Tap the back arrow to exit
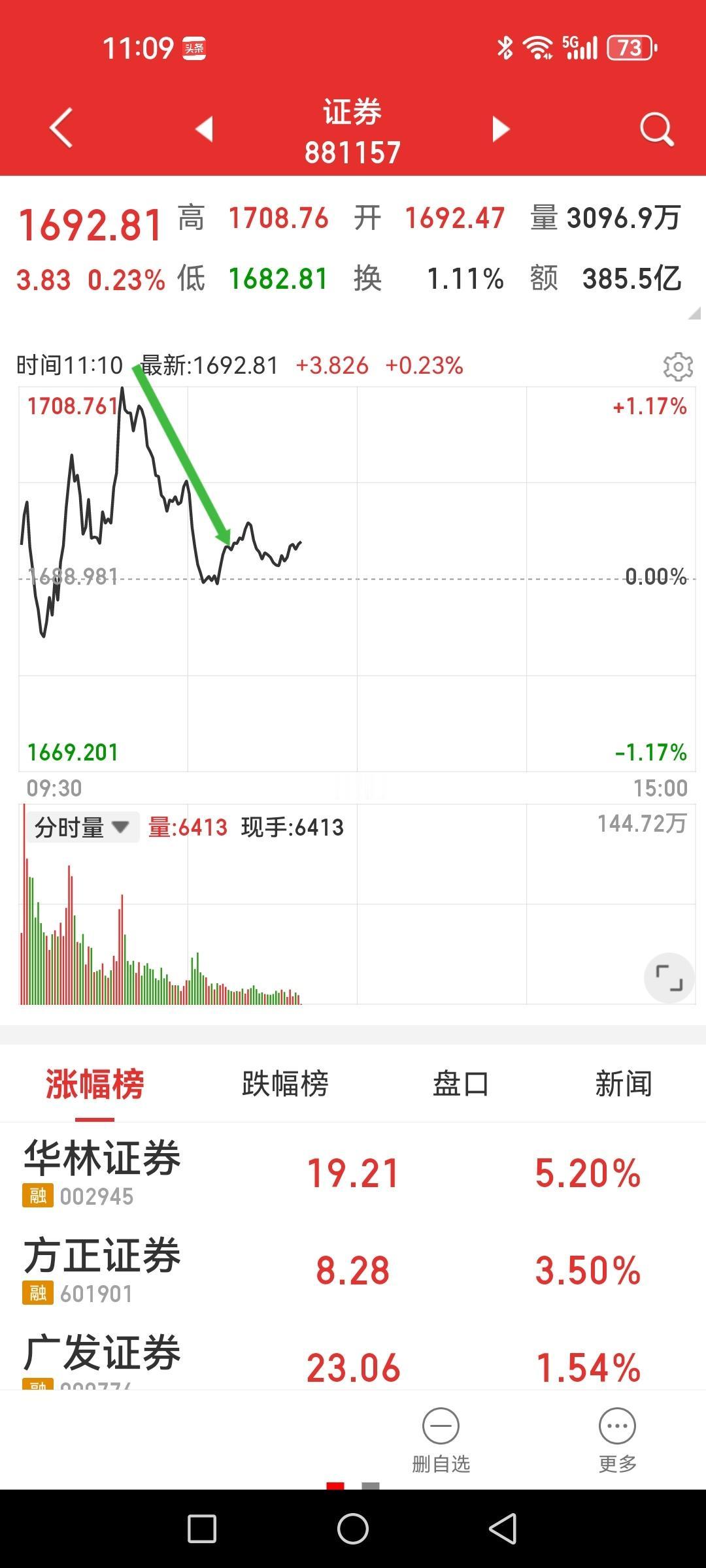This screenshot has width=706, height=1568. click(59, 128)
